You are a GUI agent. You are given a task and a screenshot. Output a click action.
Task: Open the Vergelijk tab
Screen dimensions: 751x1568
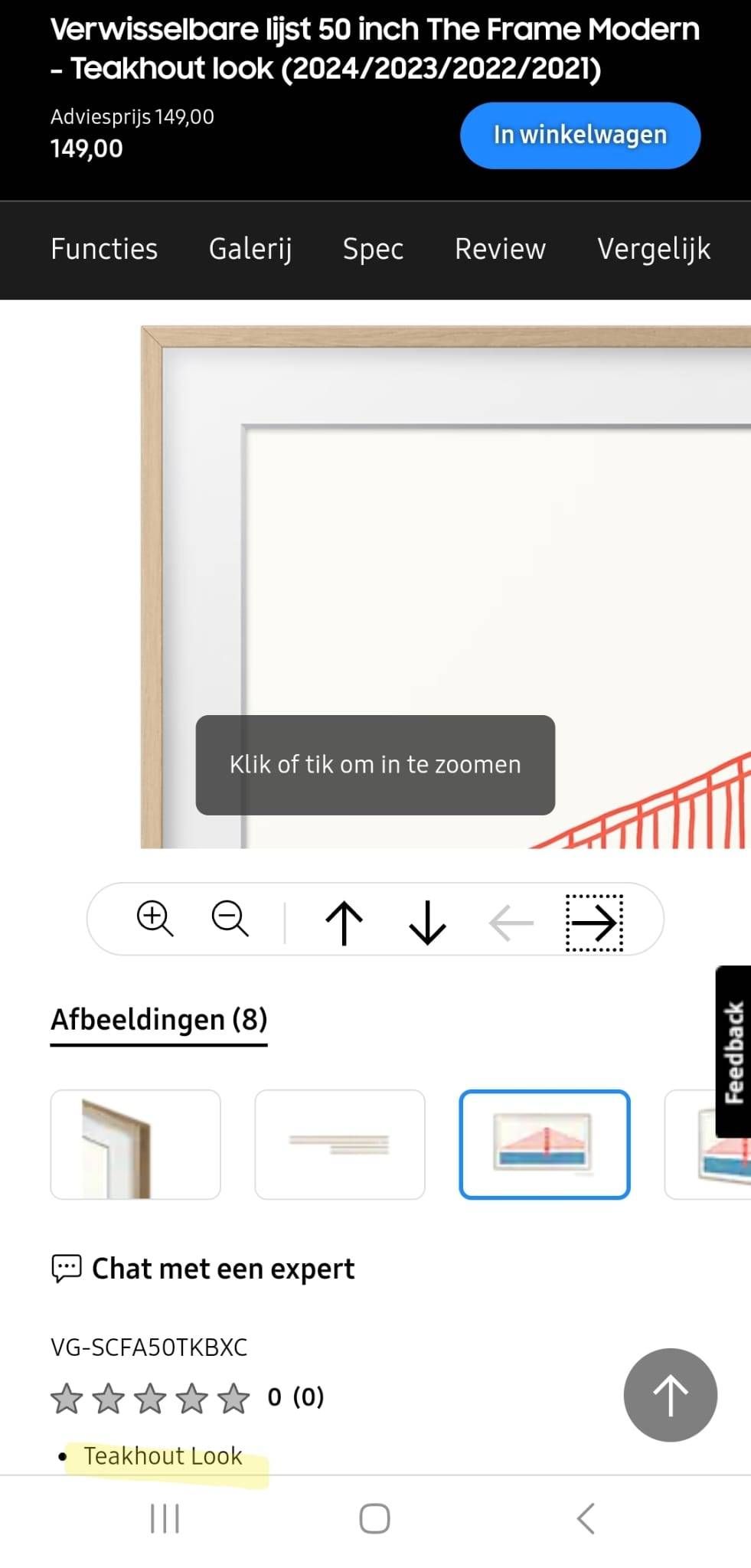point(654,249)
